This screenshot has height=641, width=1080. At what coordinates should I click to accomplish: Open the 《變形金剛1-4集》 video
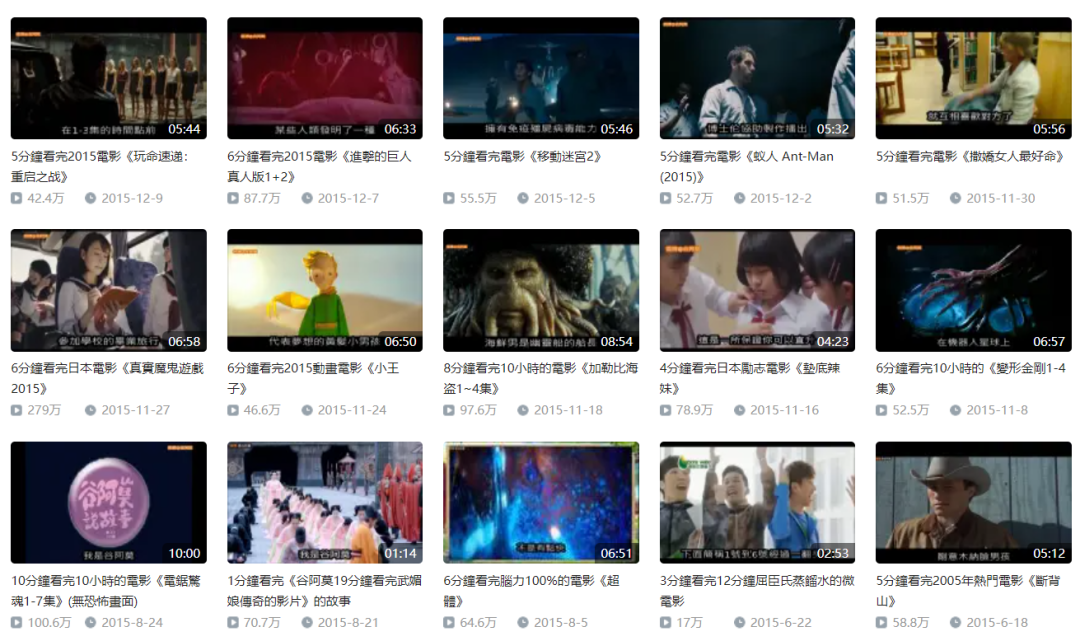(973, 290)
